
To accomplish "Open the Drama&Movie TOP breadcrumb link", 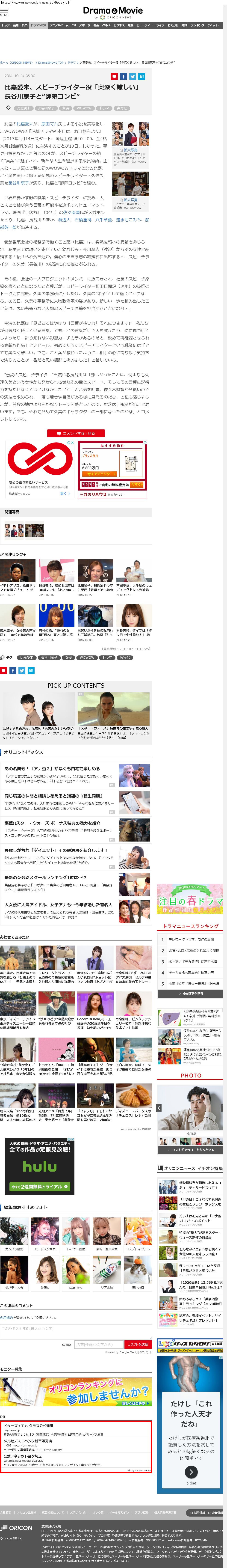I will point(50,63).
